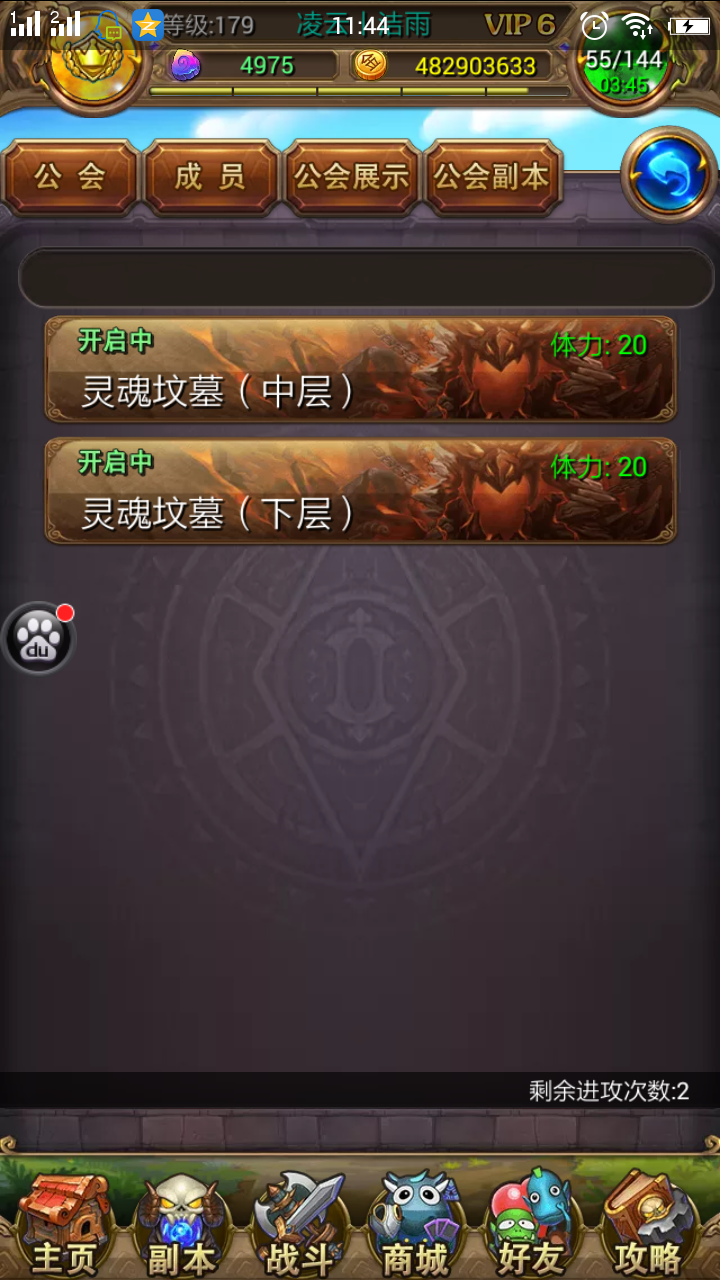Open the floating Baidu paw icon
Viewport: 720px width, 1280px height.
(x=38, y=639)
